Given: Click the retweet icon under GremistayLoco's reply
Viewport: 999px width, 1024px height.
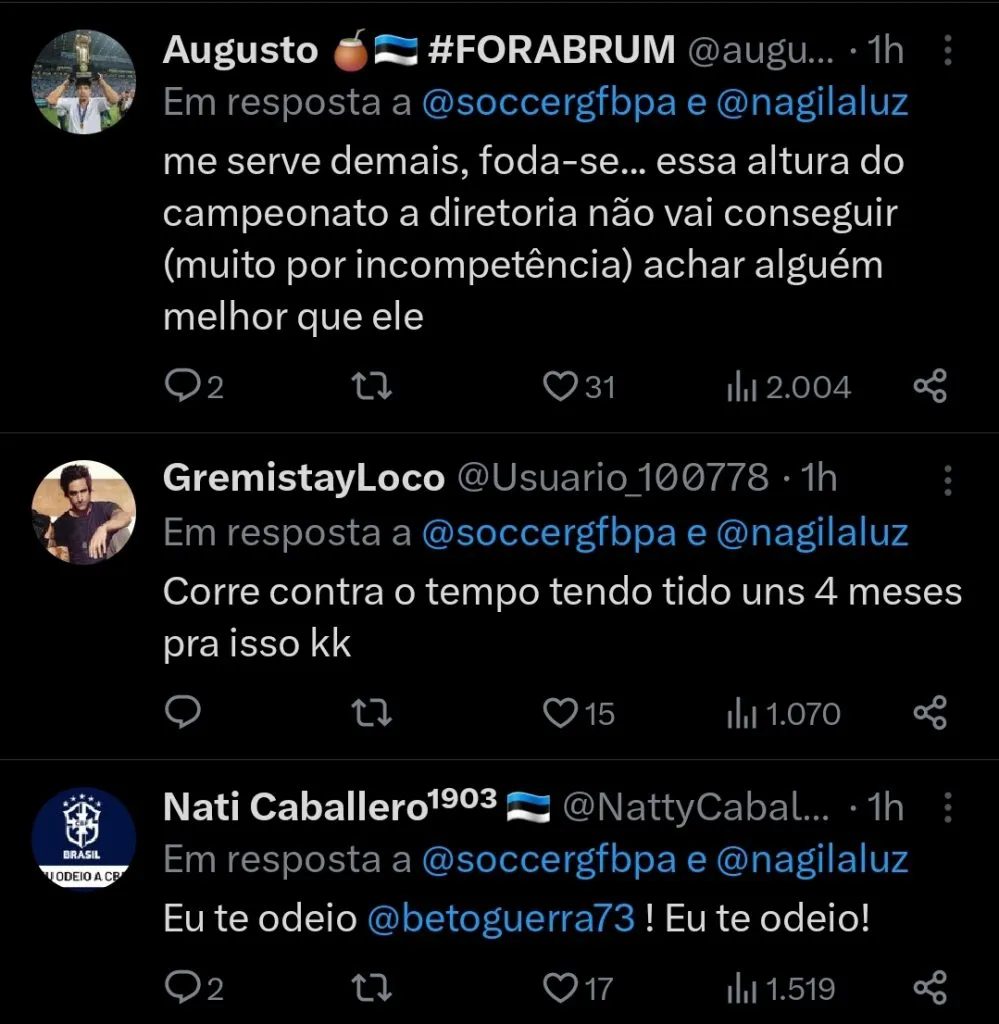Looking at the screenshot, I should 371,712.
